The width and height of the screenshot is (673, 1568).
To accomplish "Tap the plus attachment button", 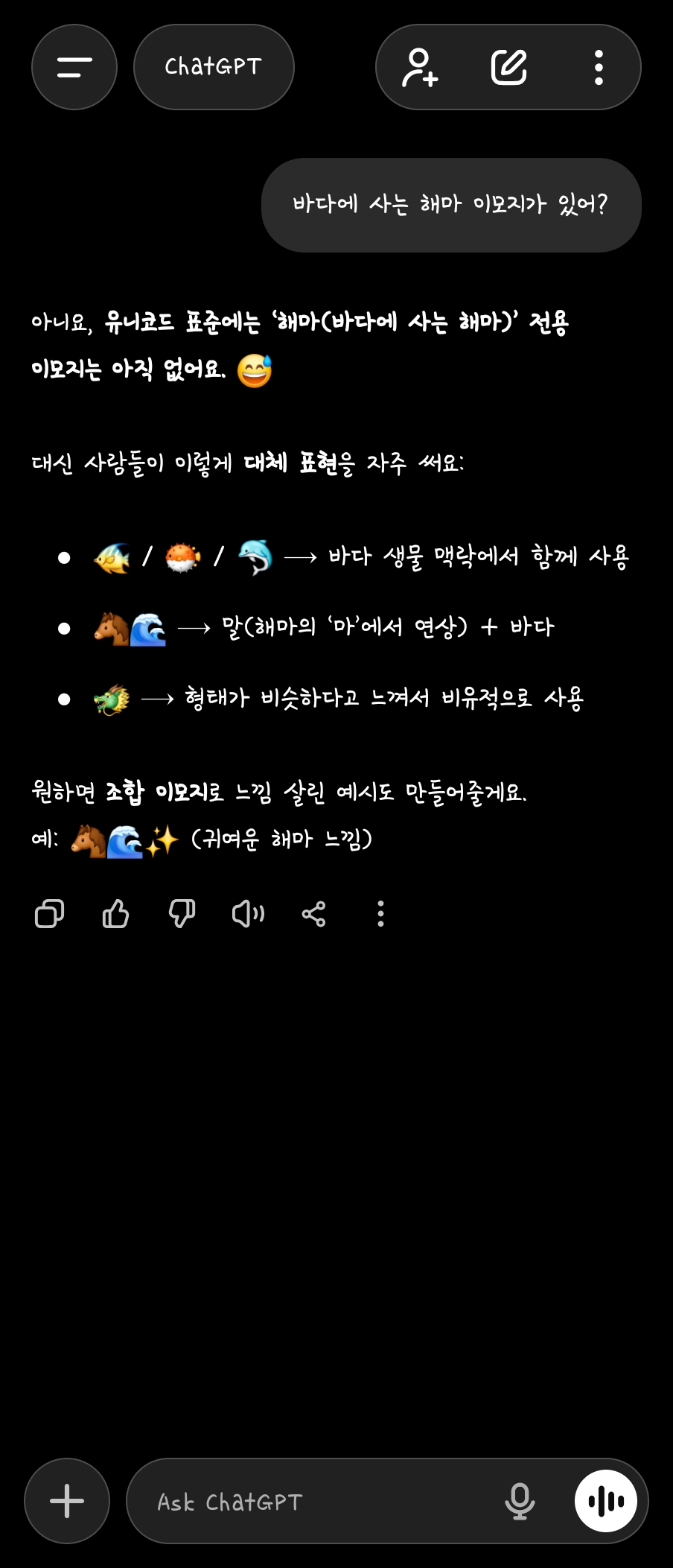I will [x=67, y=1501].
